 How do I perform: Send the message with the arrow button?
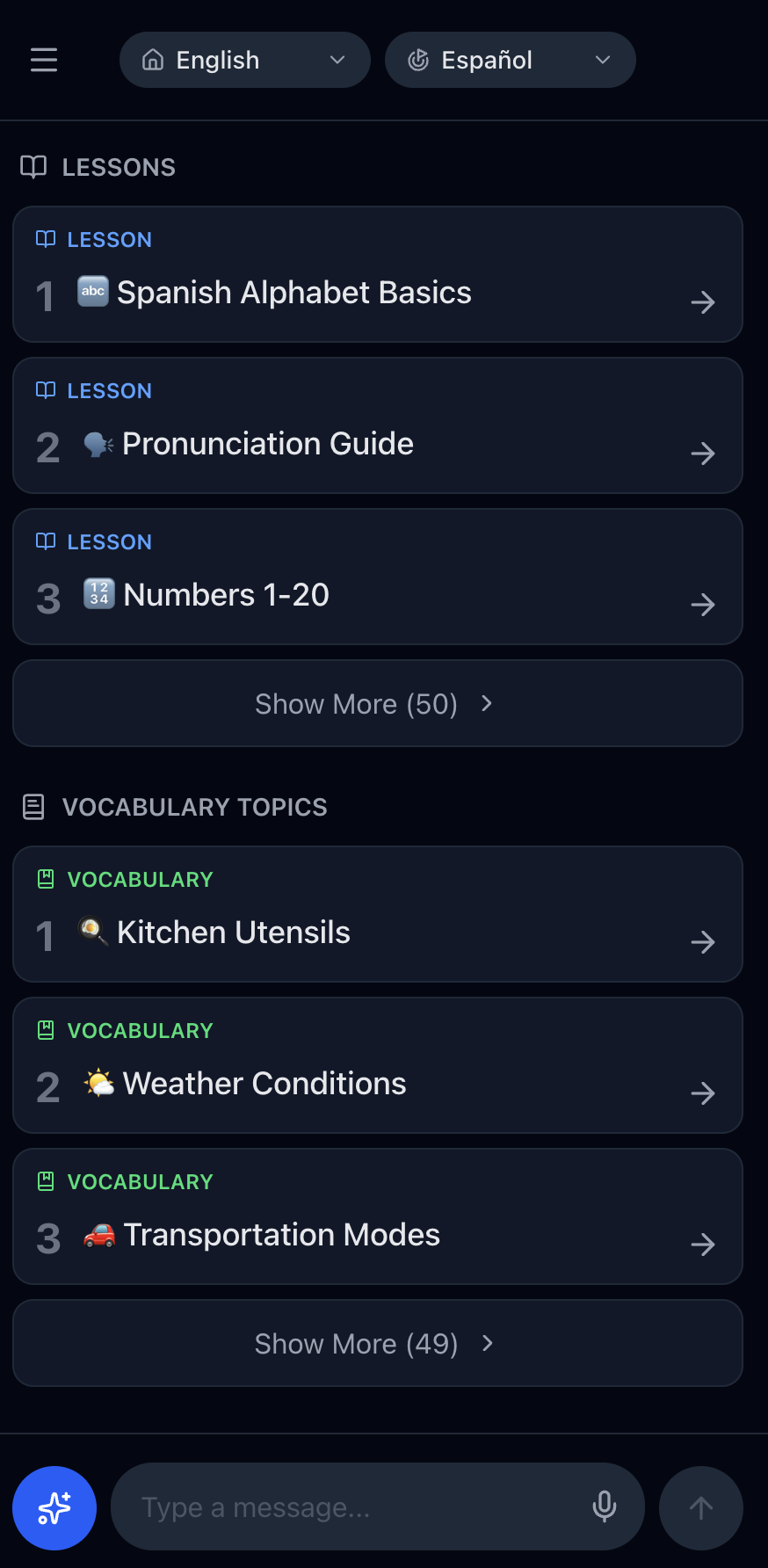pyautogui.click(x=701, y=1508)
